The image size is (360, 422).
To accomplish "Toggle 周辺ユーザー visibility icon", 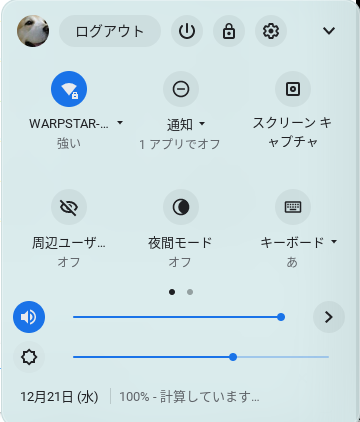I will click(69, 207).
